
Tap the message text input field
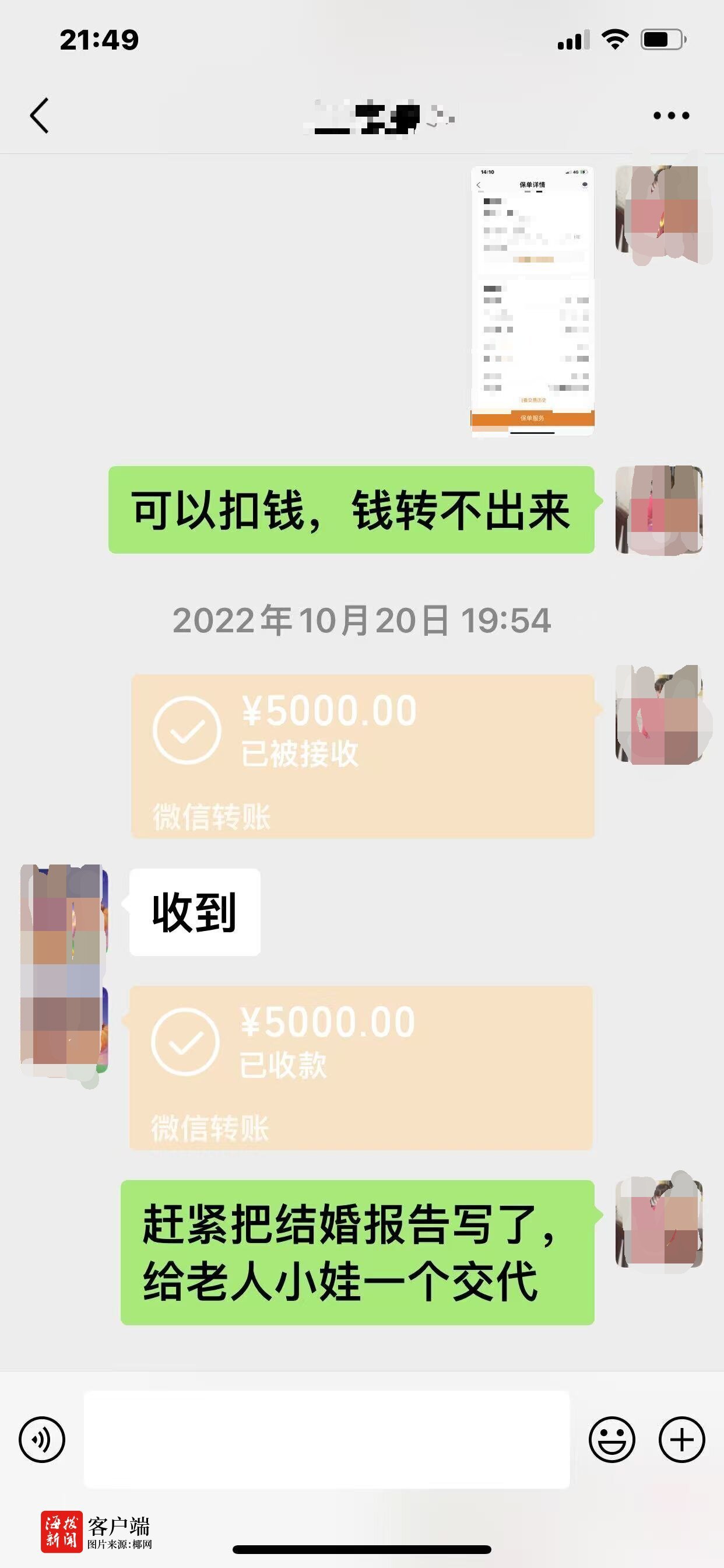pyautogui.click(x=326, y=1440)
